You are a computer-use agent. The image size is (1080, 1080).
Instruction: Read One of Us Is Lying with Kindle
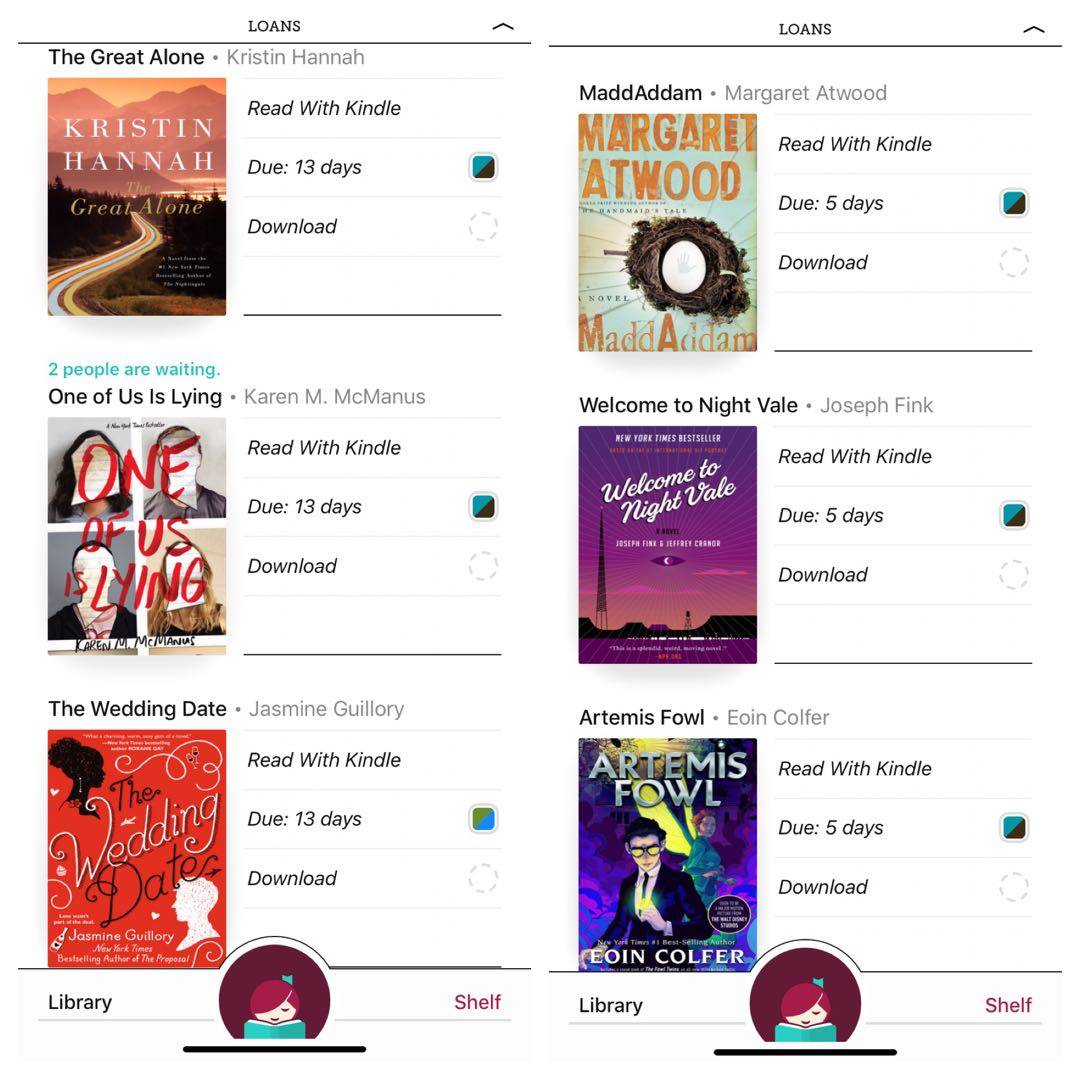[x=324, y=447]
